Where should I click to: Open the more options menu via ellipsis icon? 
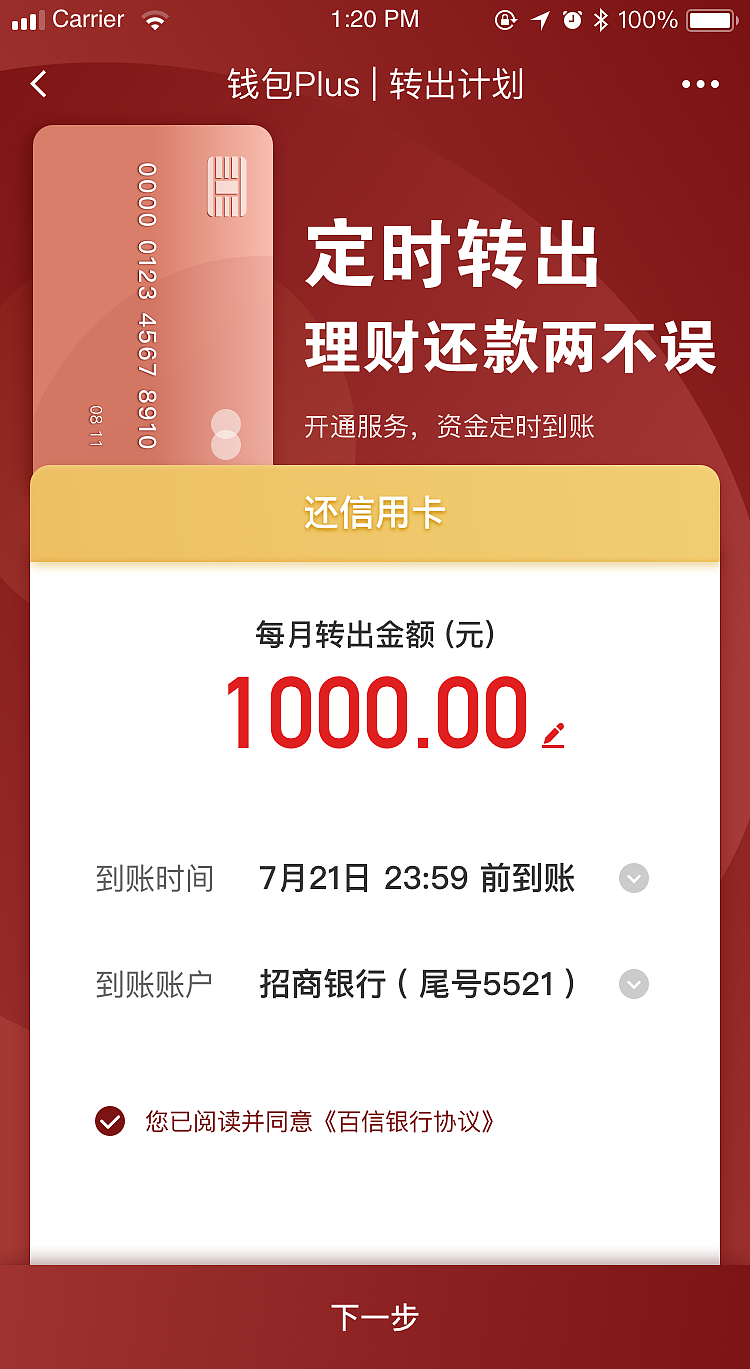click(x=700, y=84)
